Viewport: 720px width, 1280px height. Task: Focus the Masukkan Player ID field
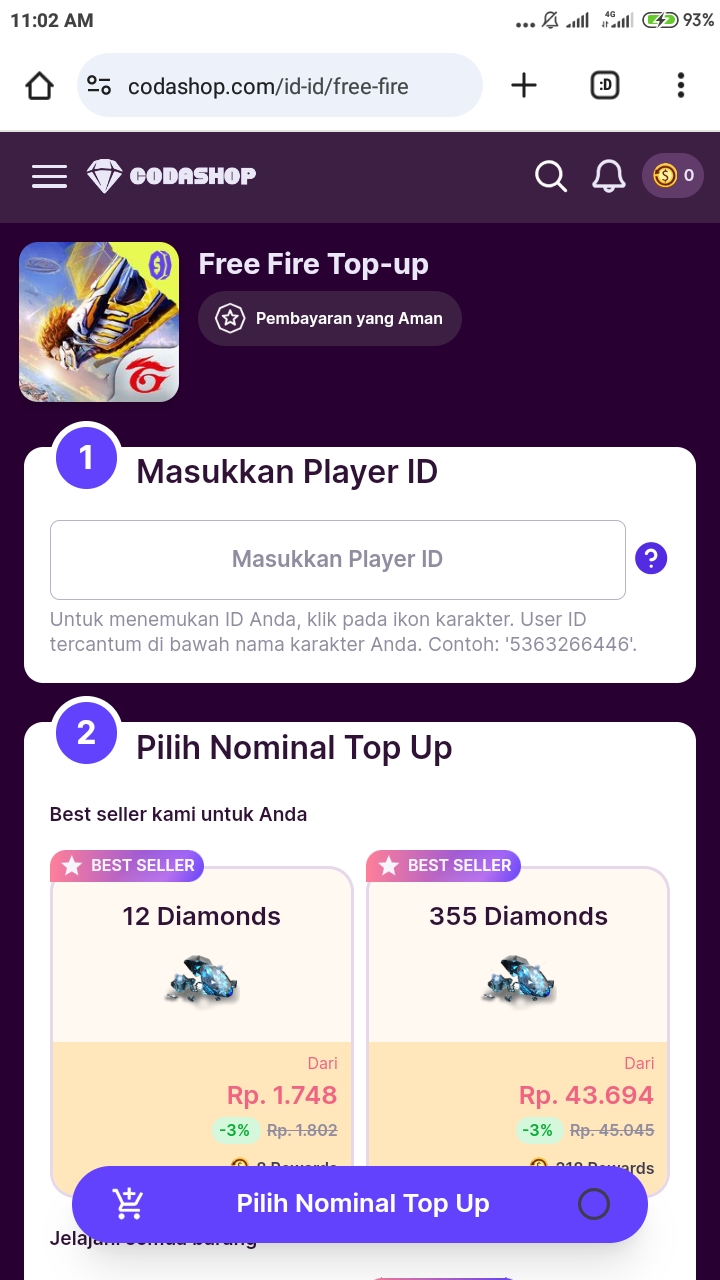pos(337,560)
